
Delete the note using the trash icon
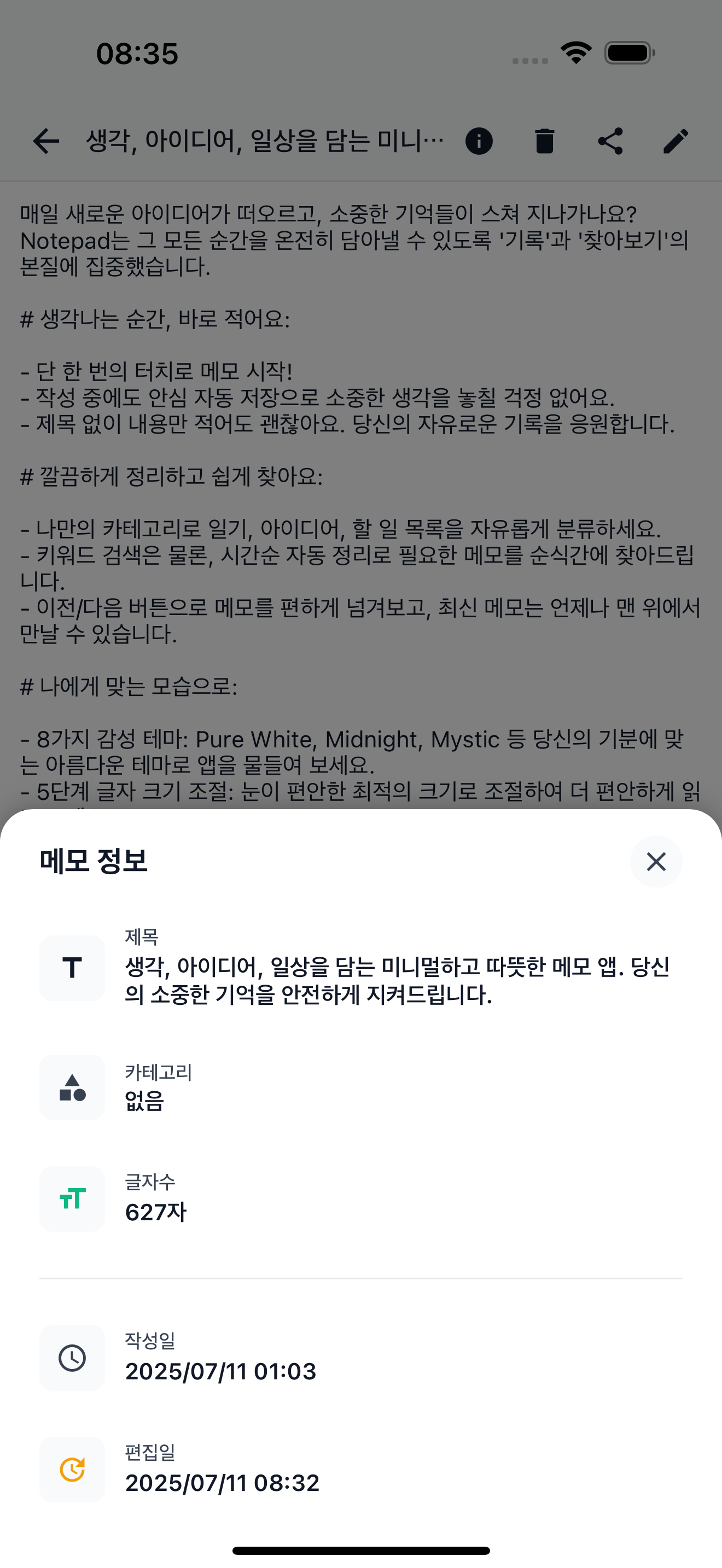[545, 142]
